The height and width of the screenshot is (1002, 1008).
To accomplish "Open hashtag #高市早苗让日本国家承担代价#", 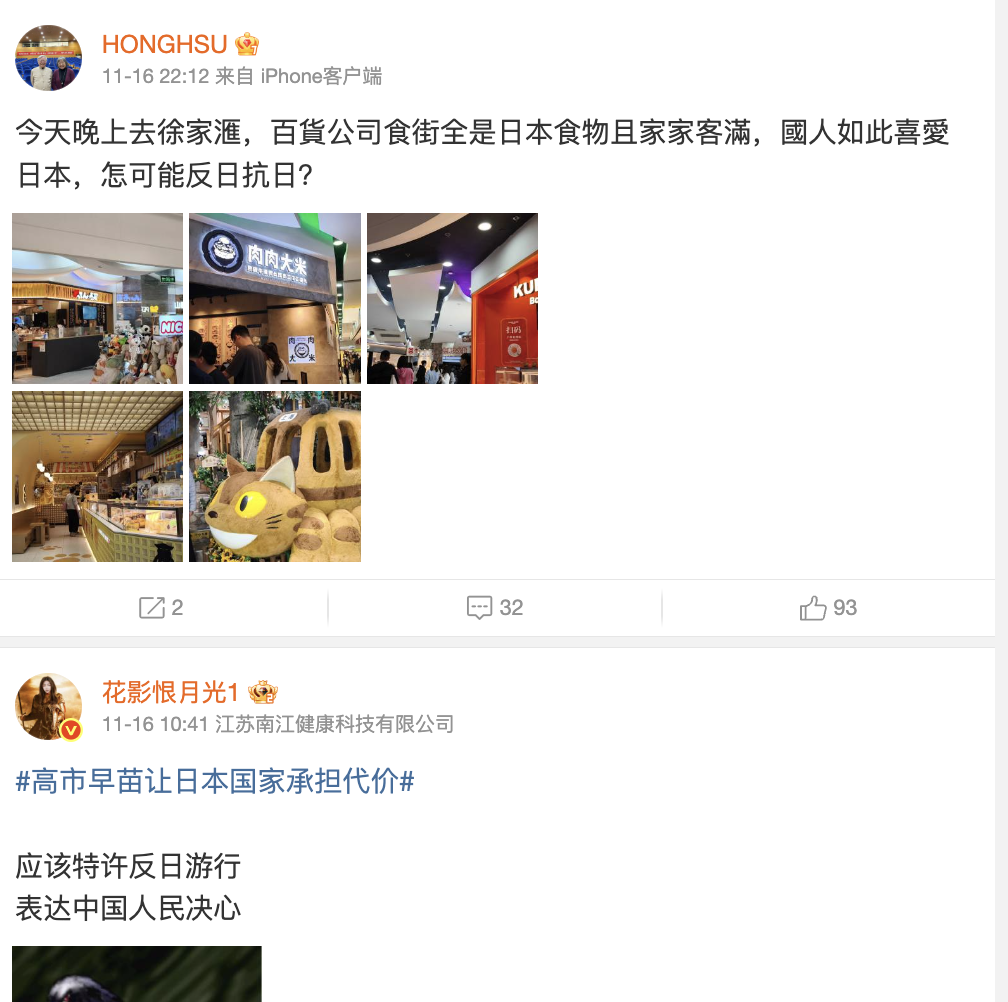I will point(215,781).
